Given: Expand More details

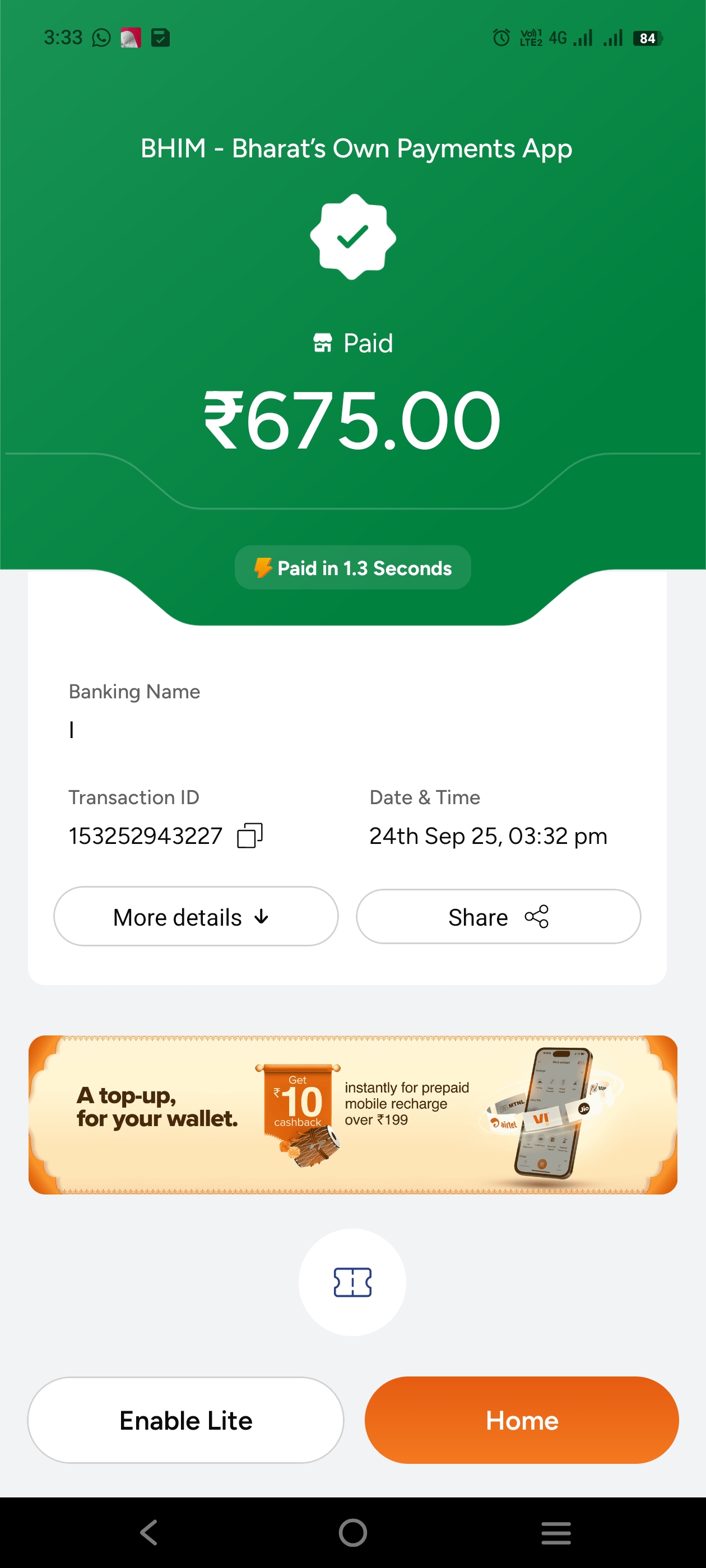Looking at the screenshot, I should [196, 916].
